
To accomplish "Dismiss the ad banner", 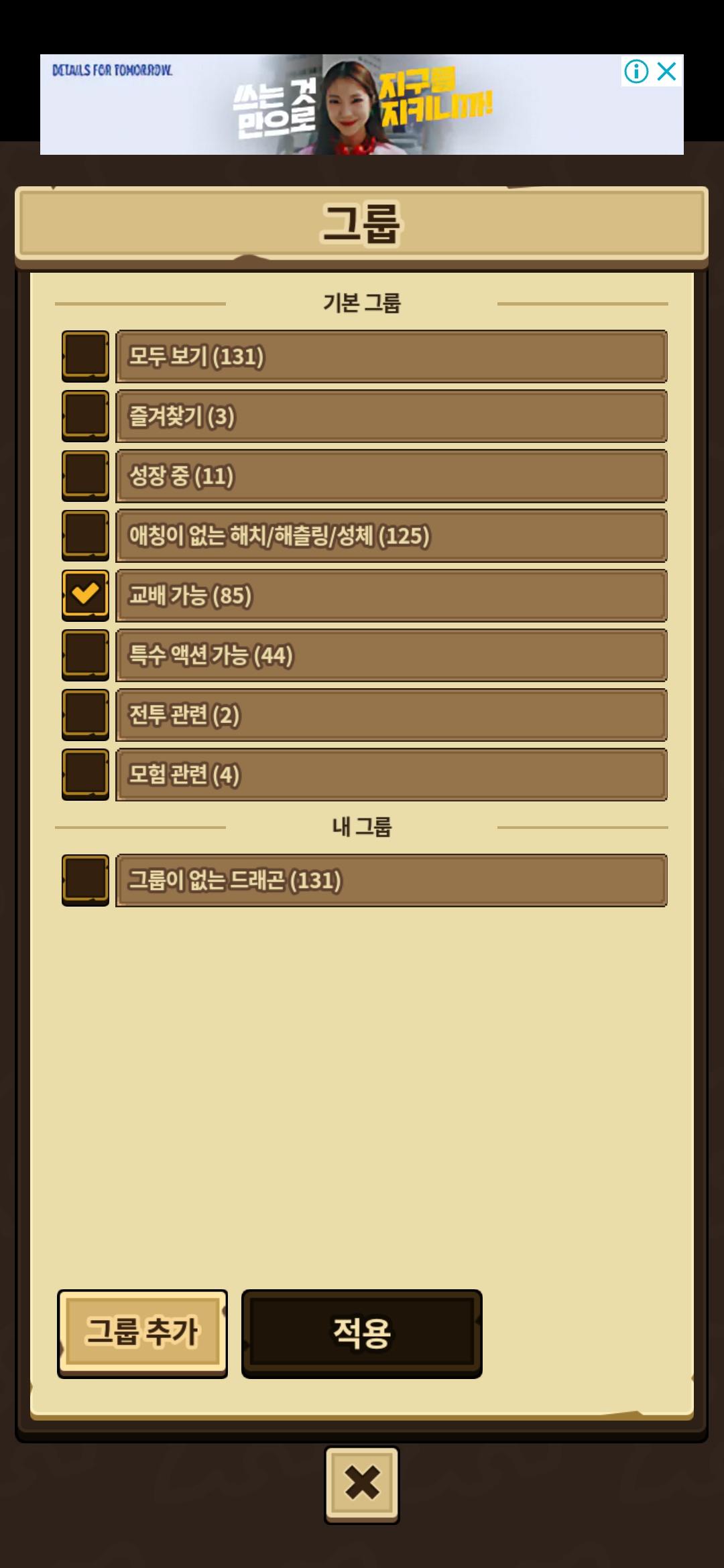I will [667, 71].
